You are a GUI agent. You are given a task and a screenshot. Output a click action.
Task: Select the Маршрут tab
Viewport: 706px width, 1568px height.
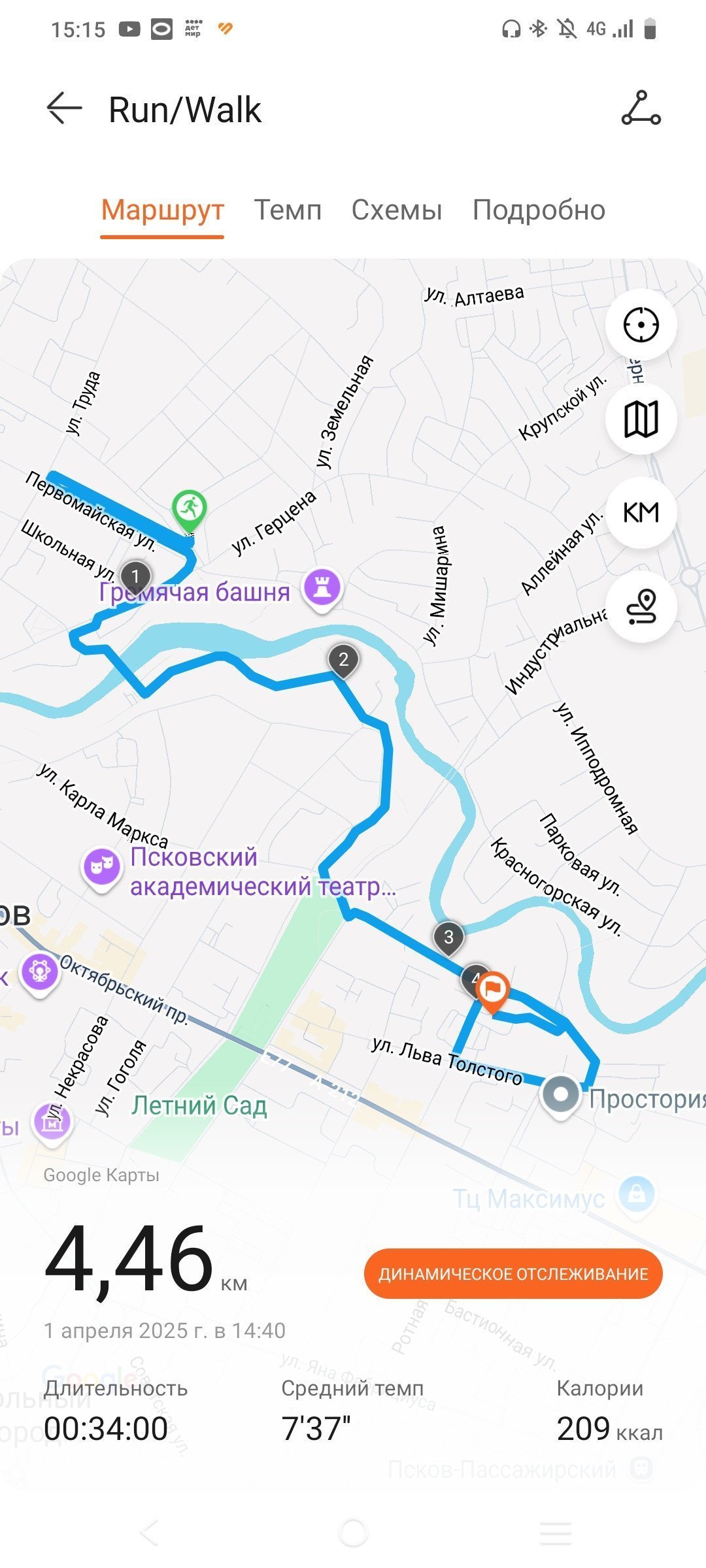(162, 210)
